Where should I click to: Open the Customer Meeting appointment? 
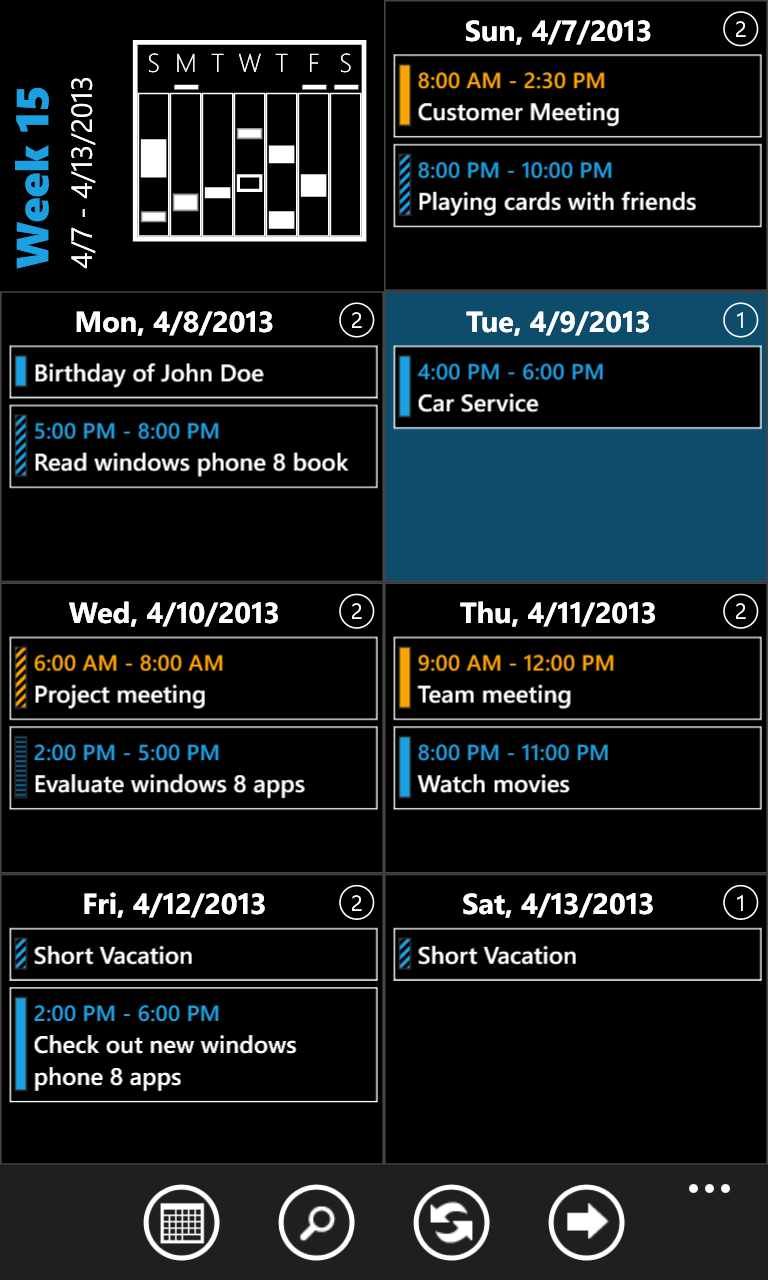pyautogui.click(x=577, y=96)
